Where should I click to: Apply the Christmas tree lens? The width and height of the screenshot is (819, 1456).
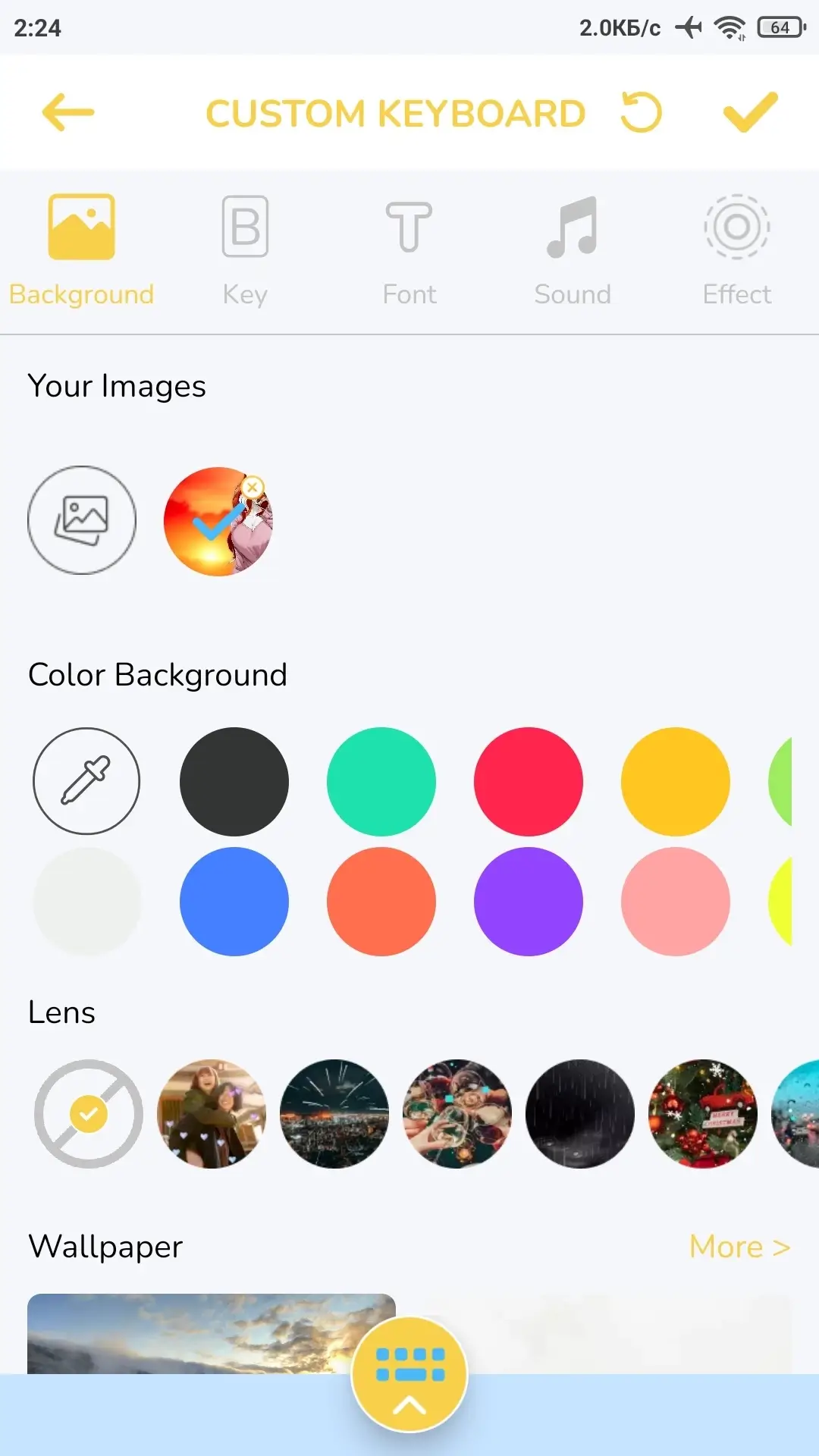[x=703, y=1114]
